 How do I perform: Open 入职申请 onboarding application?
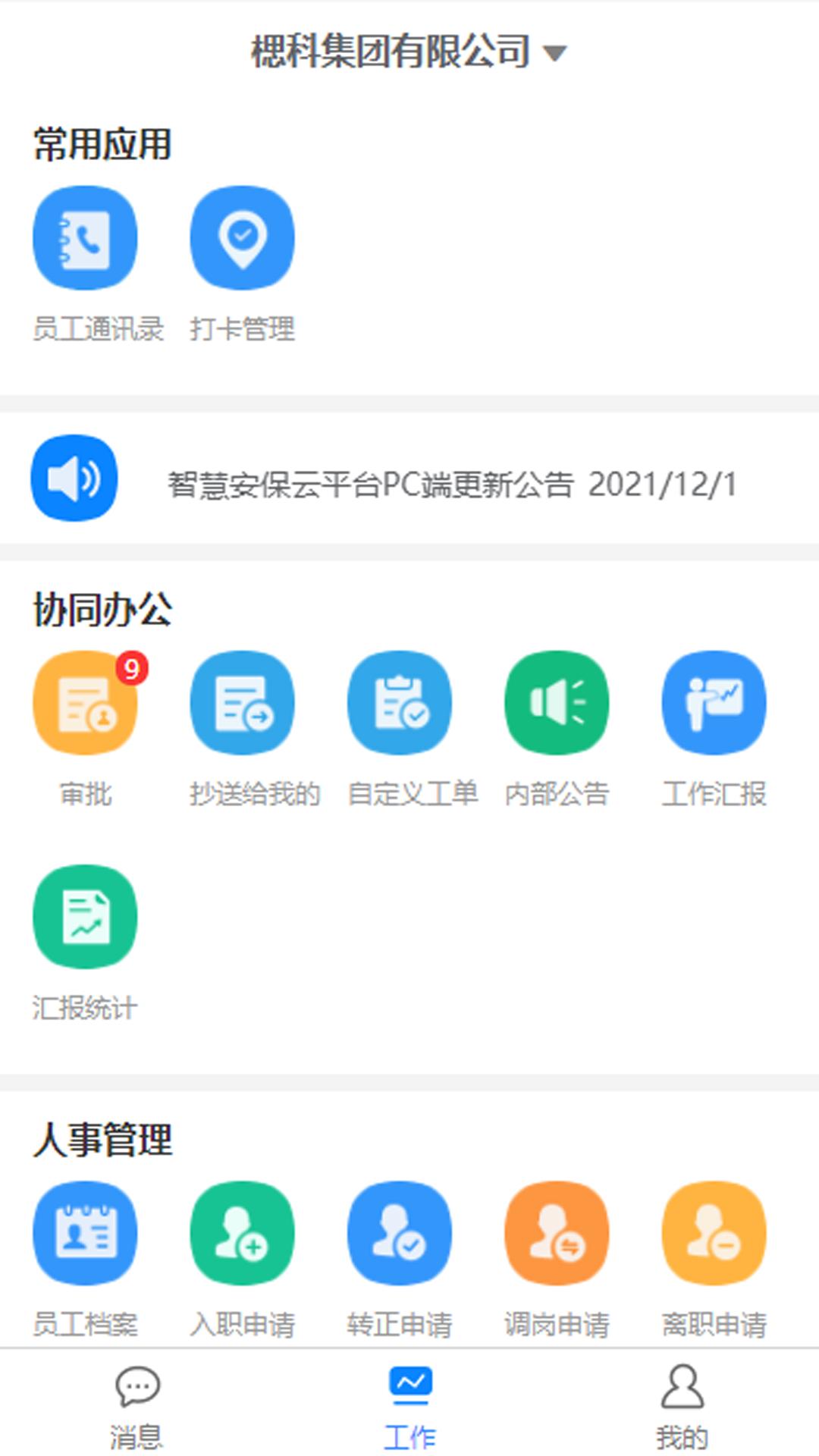tap(242, 1233)
